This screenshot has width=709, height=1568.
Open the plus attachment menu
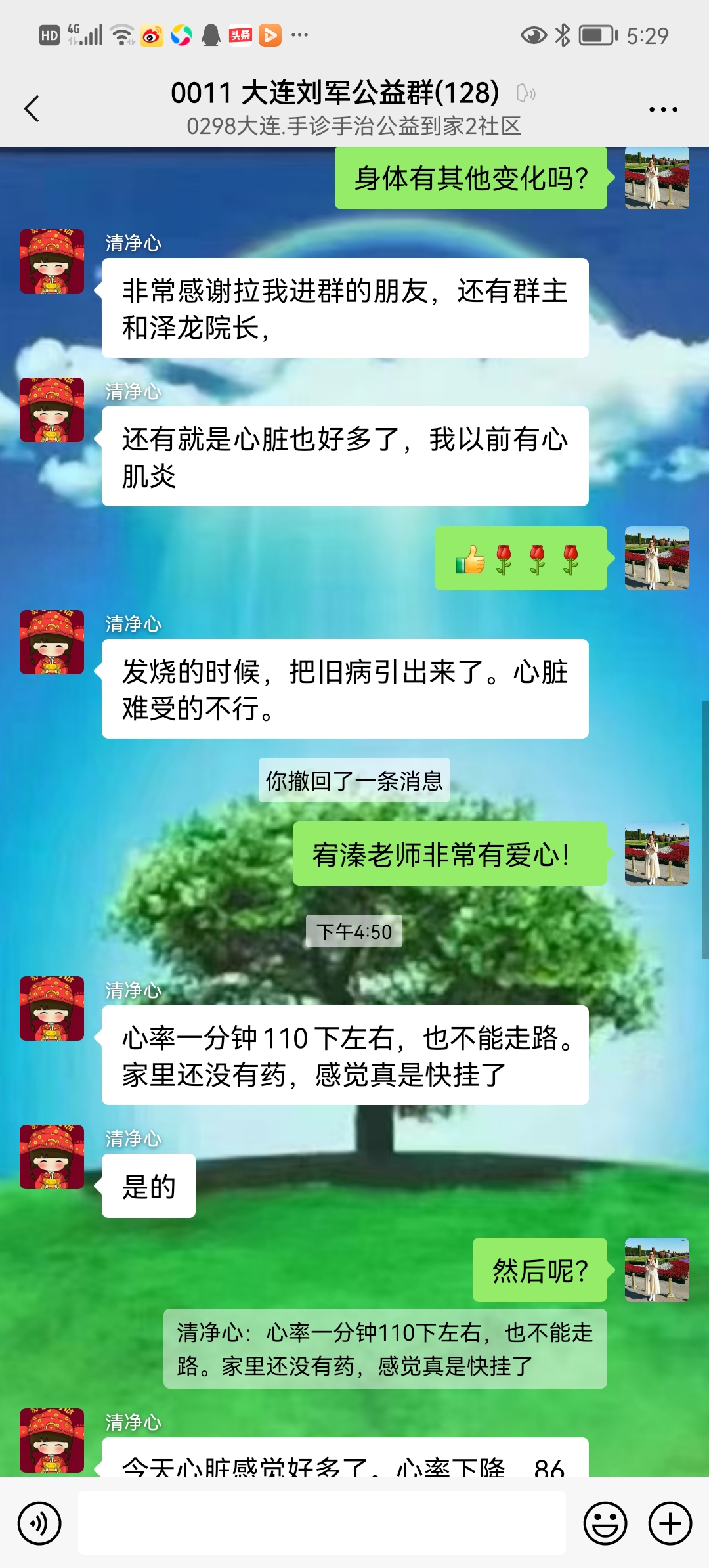pyautogui.click(x=670, y=1523)
